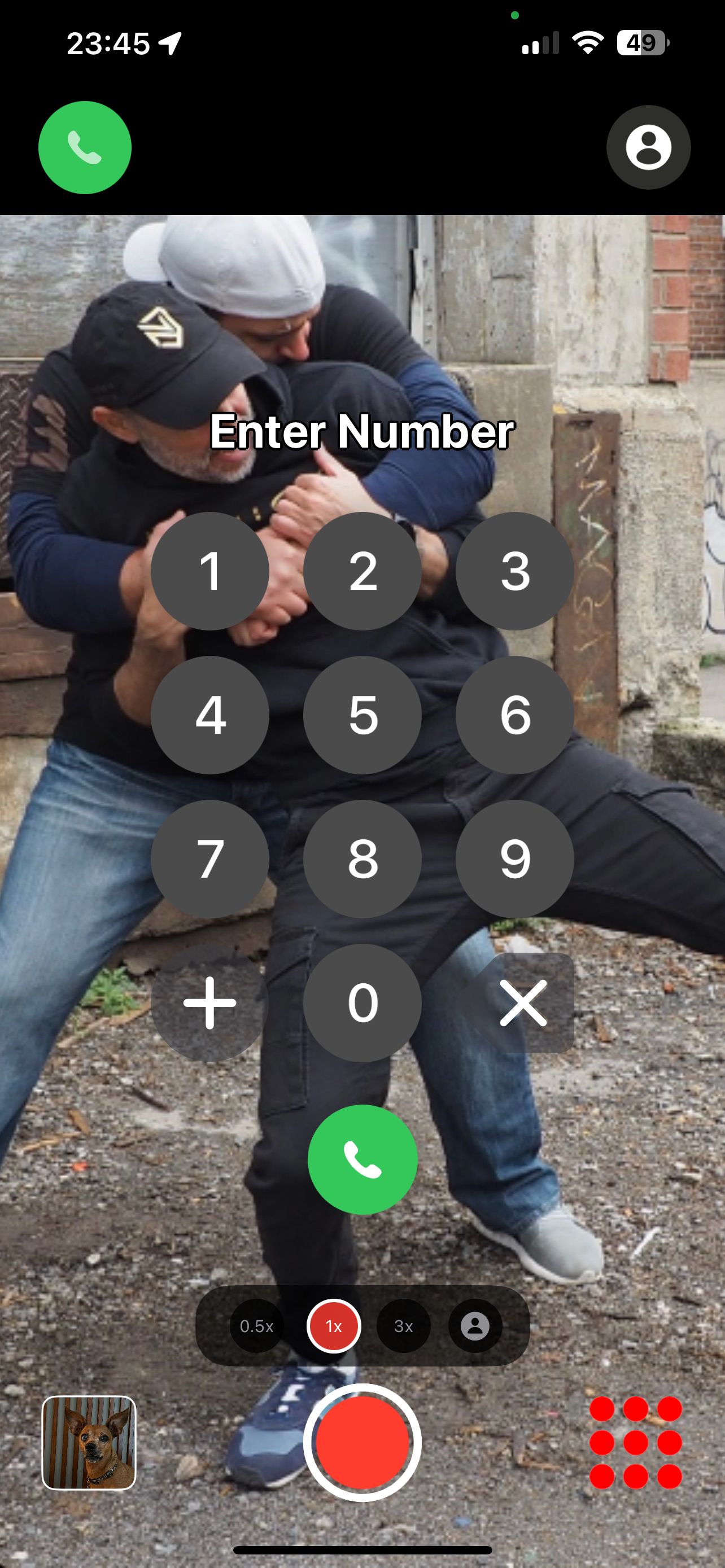The image size is (725, 1568).
Task: Dial digit 9 on the keypad
Action: (x=514, y=859)
